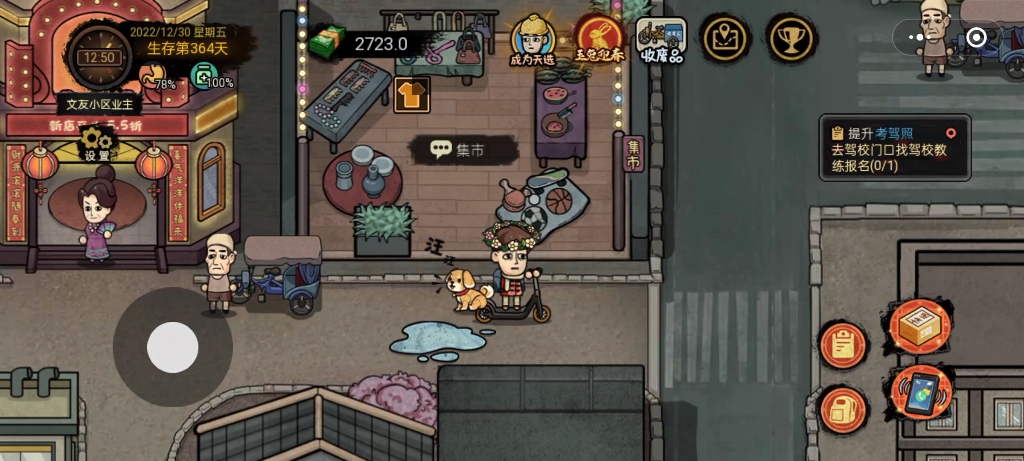Tap the 收废品 recycling cart button
The height and width of the screenshot is (461, 1024).
tap(662, 40)
